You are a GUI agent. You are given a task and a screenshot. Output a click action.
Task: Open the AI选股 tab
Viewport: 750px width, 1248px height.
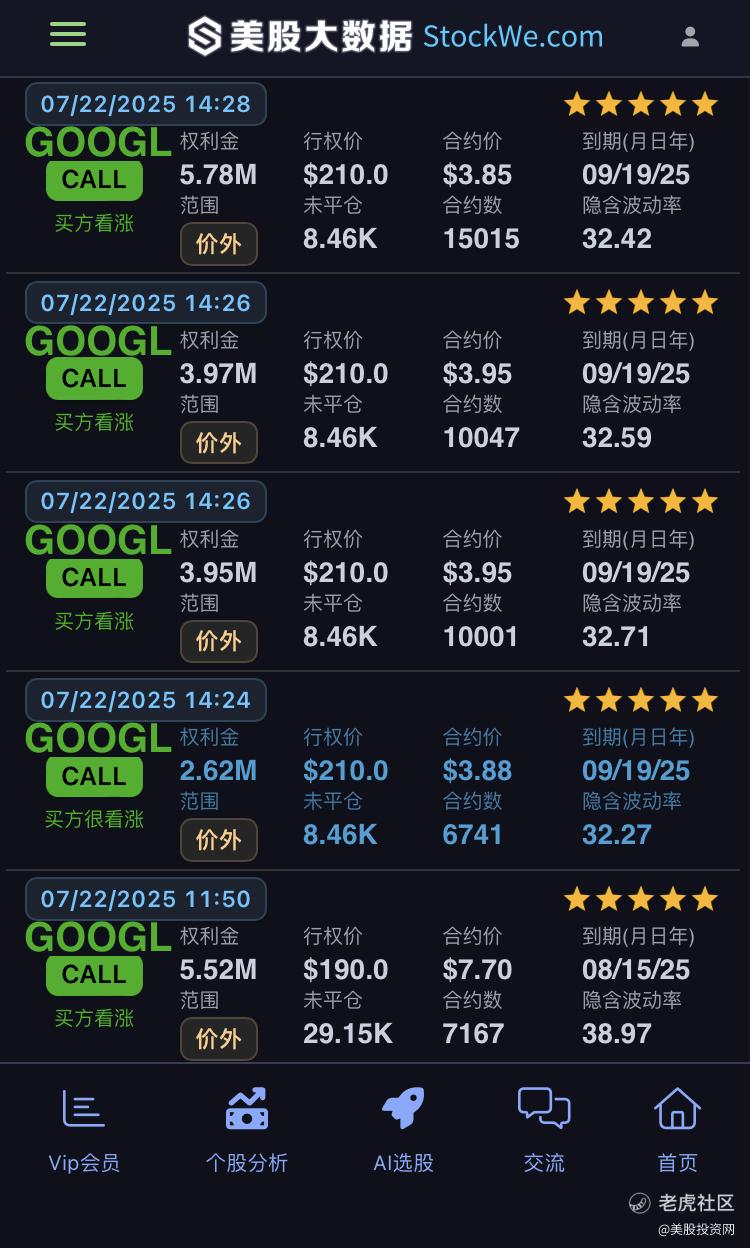(x=404, y=1130)
